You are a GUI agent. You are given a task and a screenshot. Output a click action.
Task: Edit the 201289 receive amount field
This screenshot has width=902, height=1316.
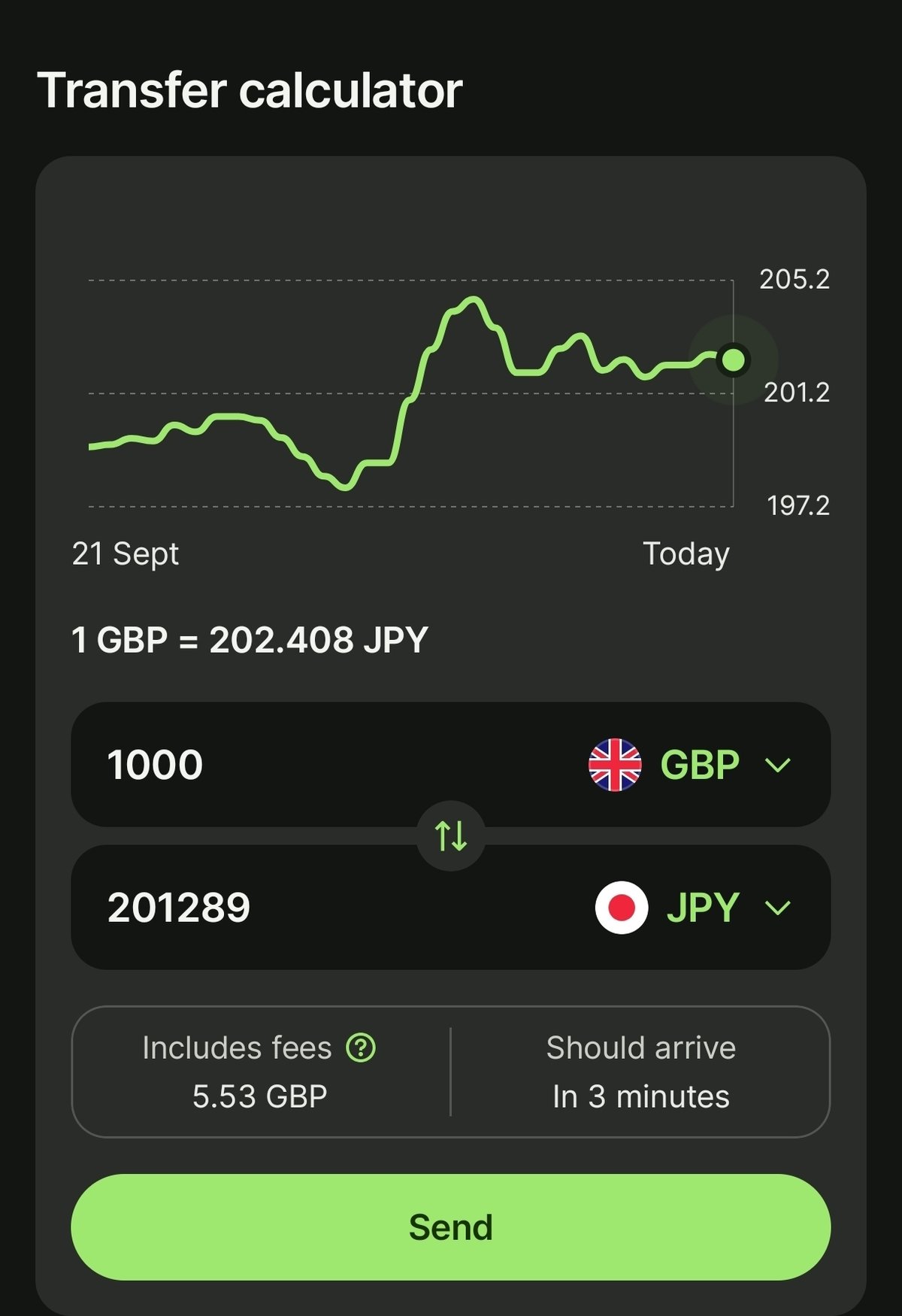pyautogui.click(x=301, y=908)
